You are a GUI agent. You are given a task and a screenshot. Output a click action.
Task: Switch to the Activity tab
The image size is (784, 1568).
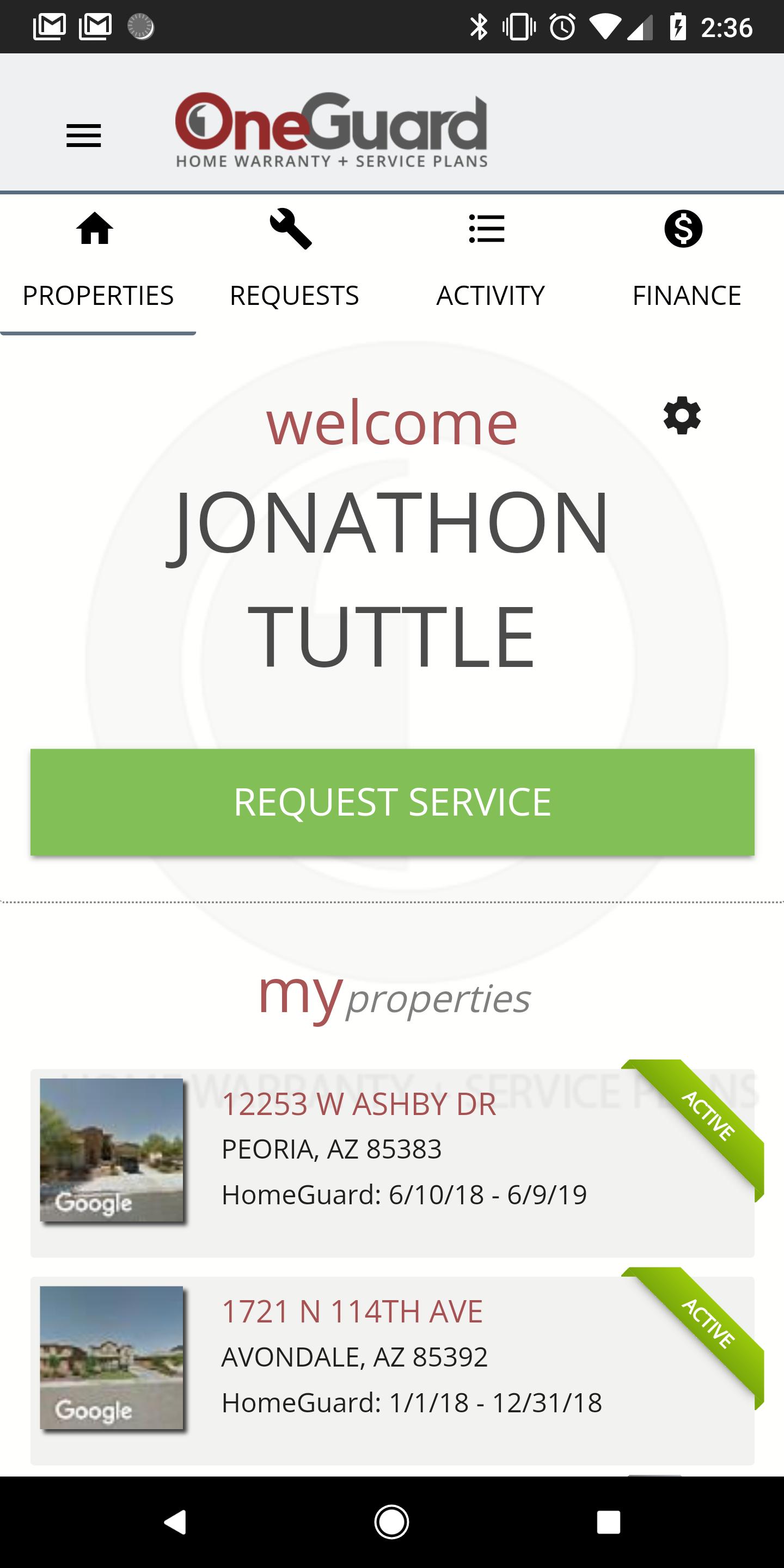[x=490, y=263]
